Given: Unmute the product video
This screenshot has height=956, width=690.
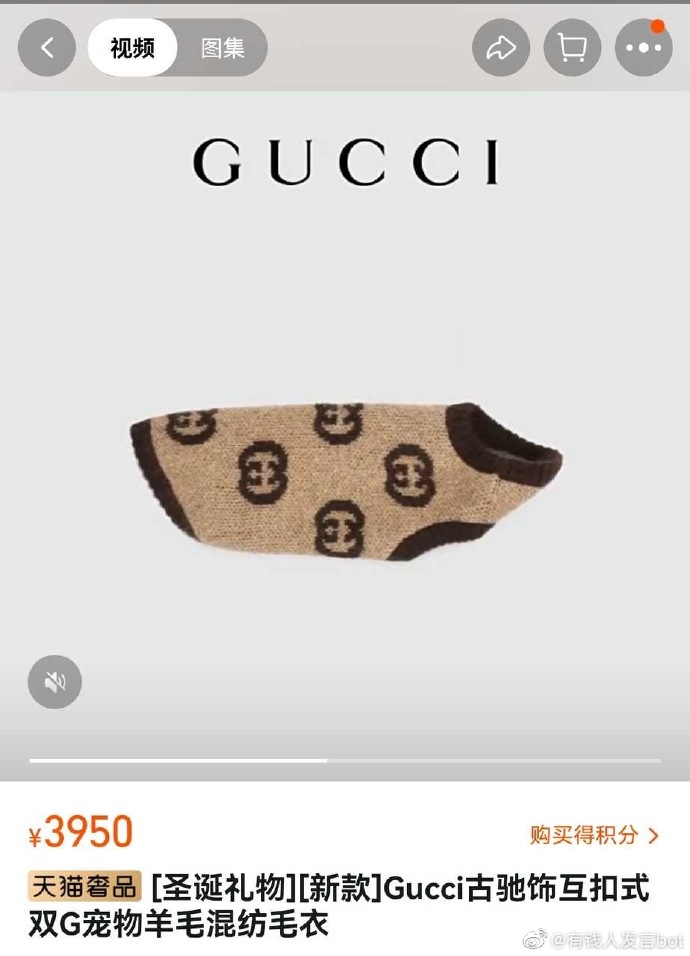Looking at the screenshot, I should point(55,682).
